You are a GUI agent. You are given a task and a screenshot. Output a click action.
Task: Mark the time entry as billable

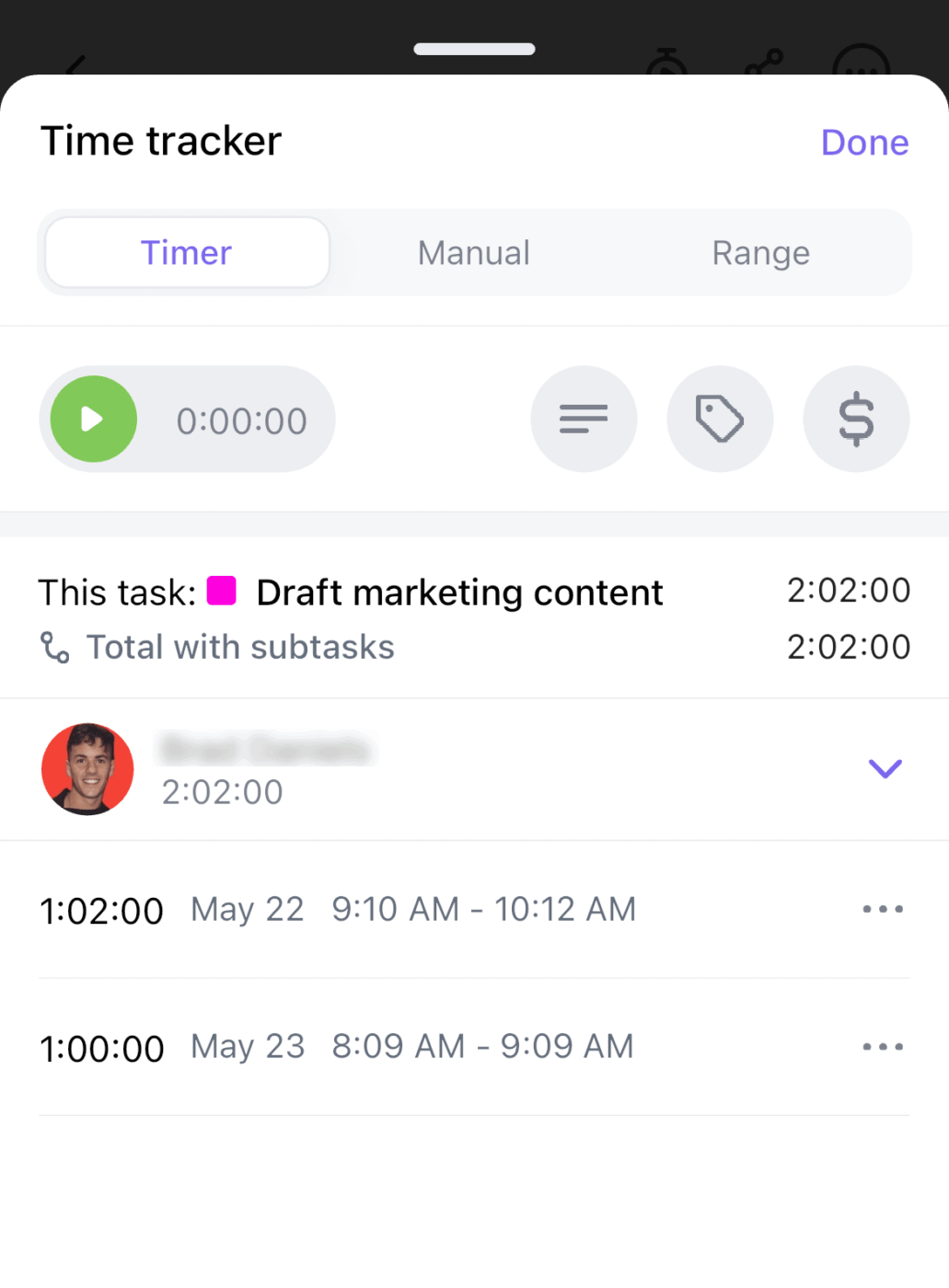pyautogui.click(x=856, y=419)
